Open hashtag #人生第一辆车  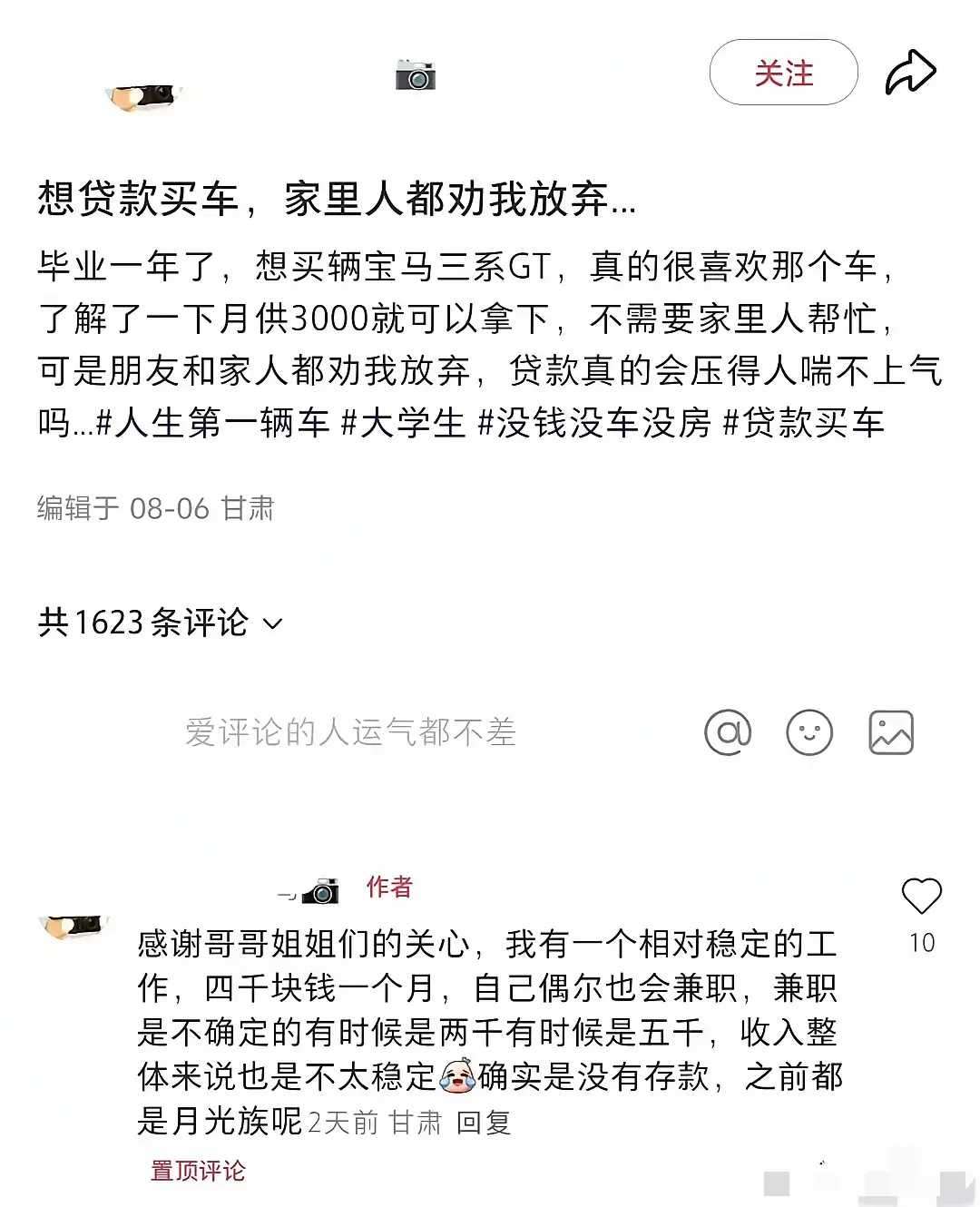(212, 423)
